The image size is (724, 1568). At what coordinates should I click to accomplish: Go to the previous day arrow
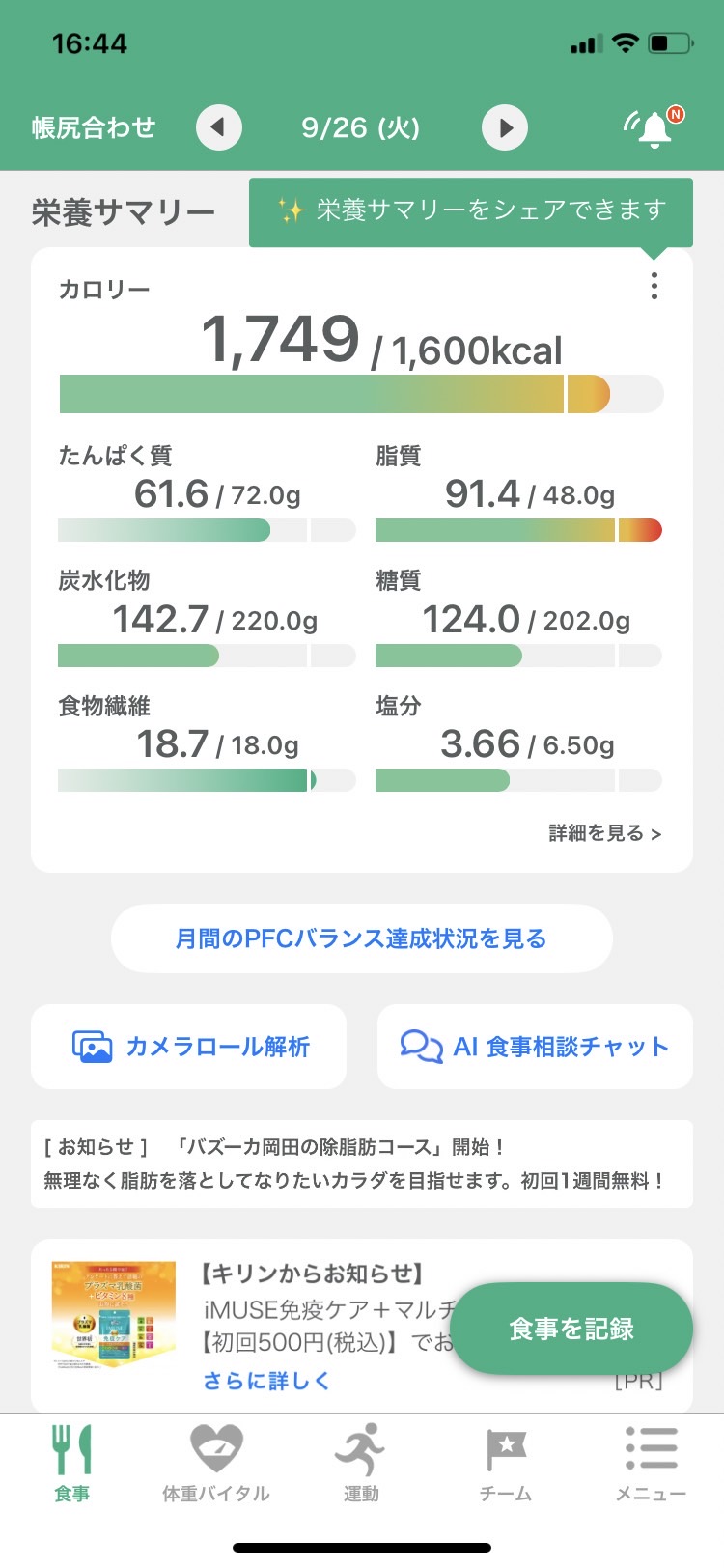(x=219, y=127)
